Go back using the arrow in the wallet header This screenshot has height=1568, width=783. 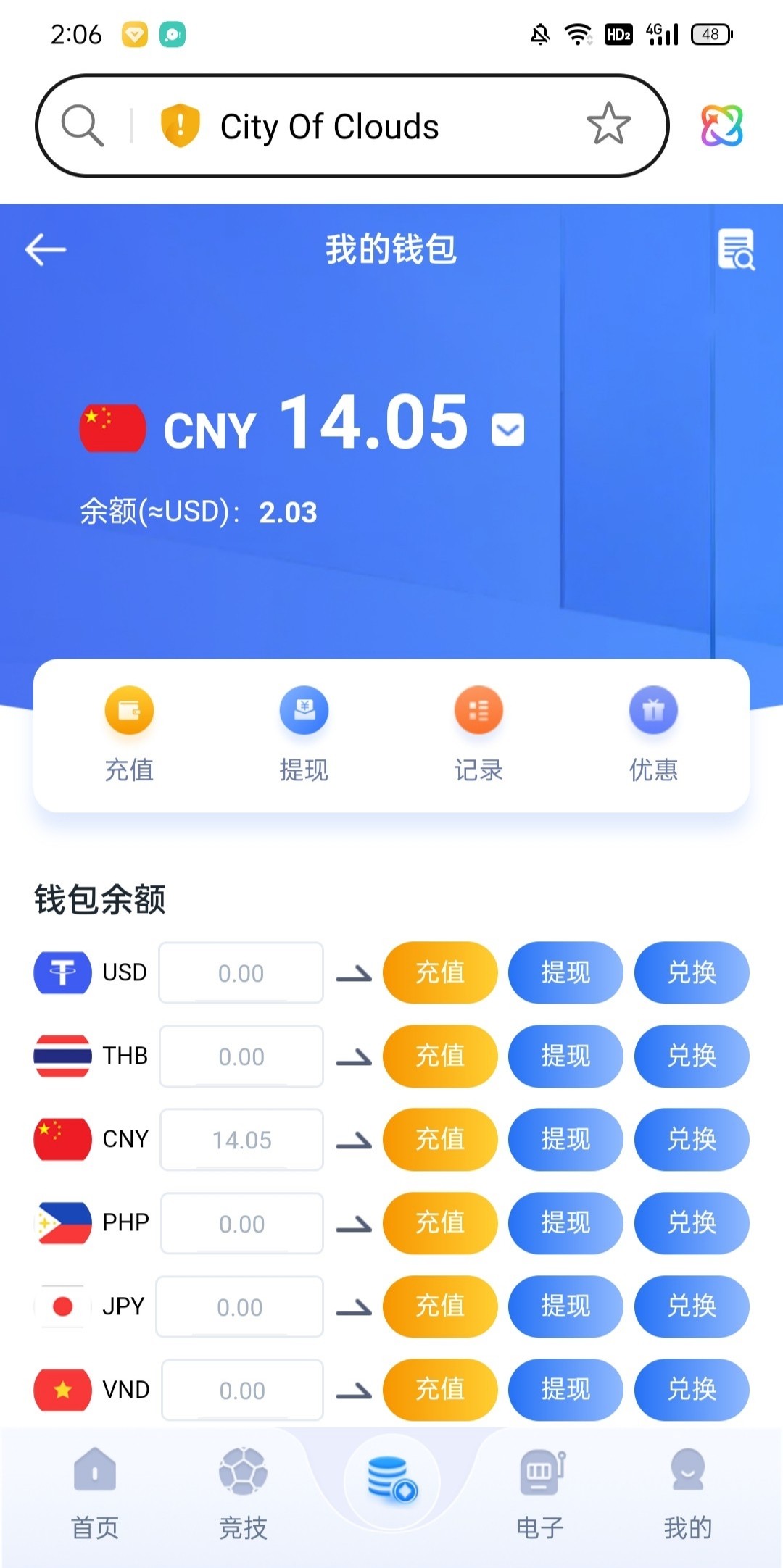point(46,250)
